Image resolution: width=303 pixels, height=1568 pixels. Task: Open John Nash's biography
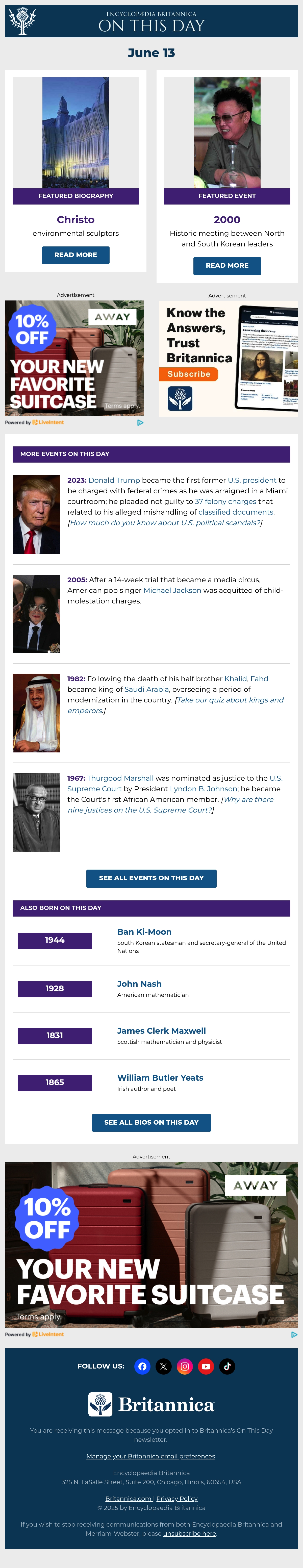pyautogui.click(x=139, y=984)
